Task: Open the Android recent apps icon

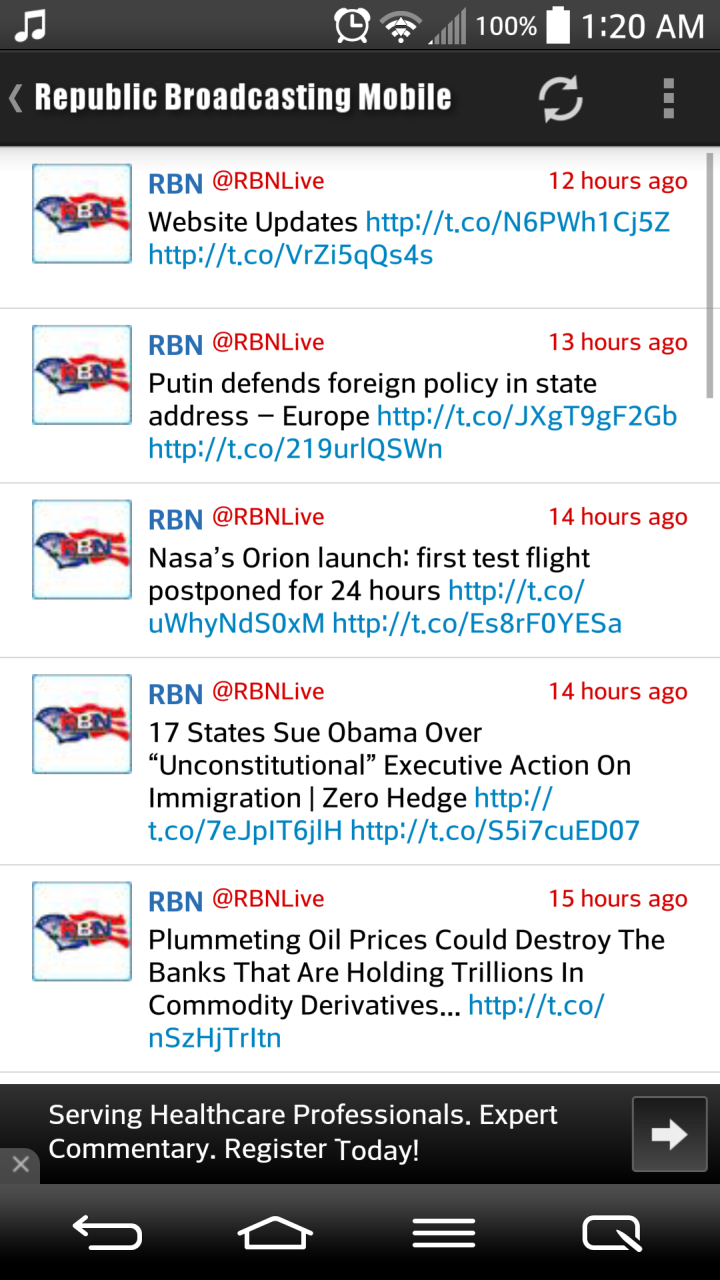Action: click(443, 1232)
